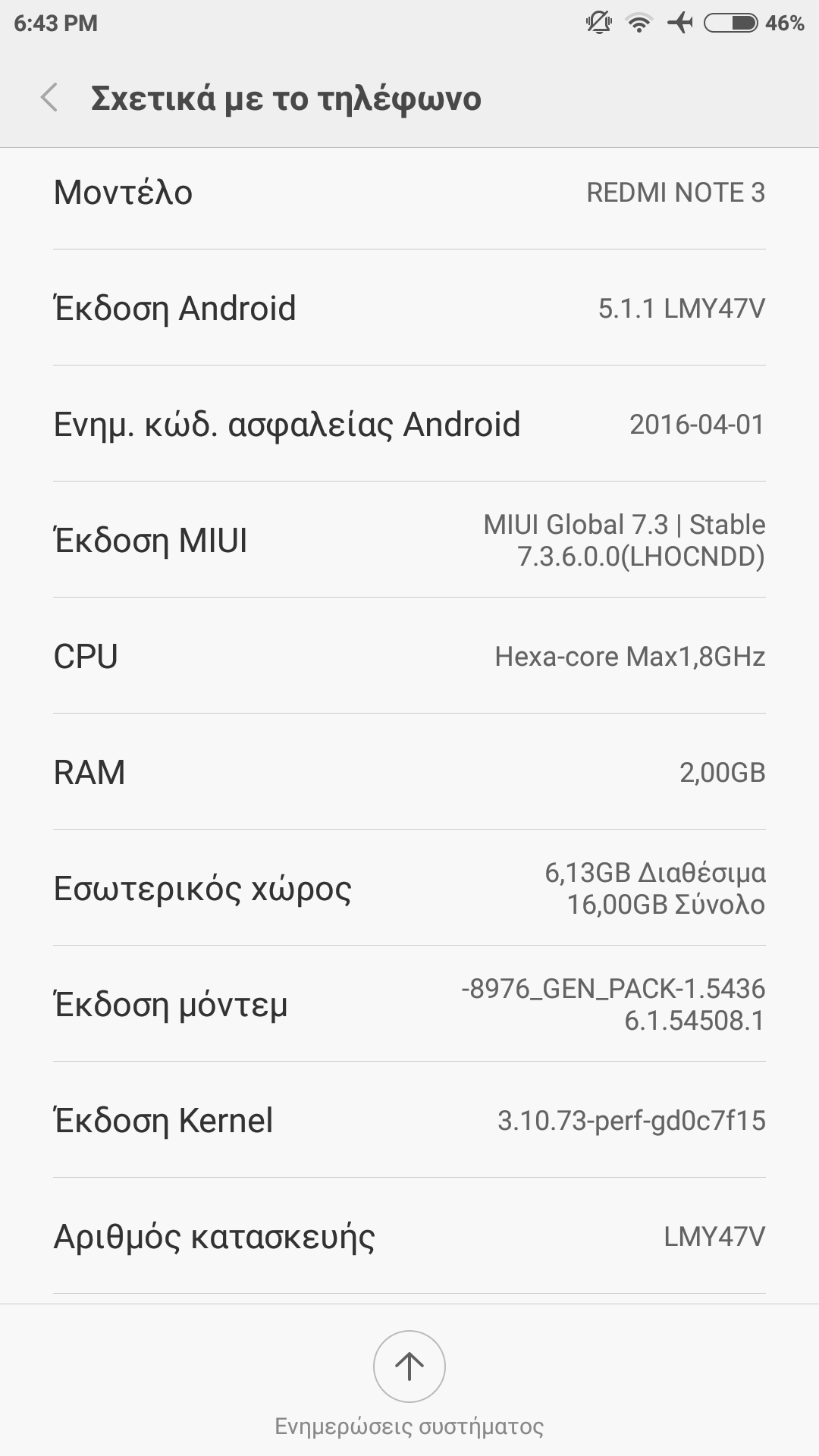Go back from Σχετικά με το τηλέφωνο
819x1456 pixels.
(x=49, y=98)
